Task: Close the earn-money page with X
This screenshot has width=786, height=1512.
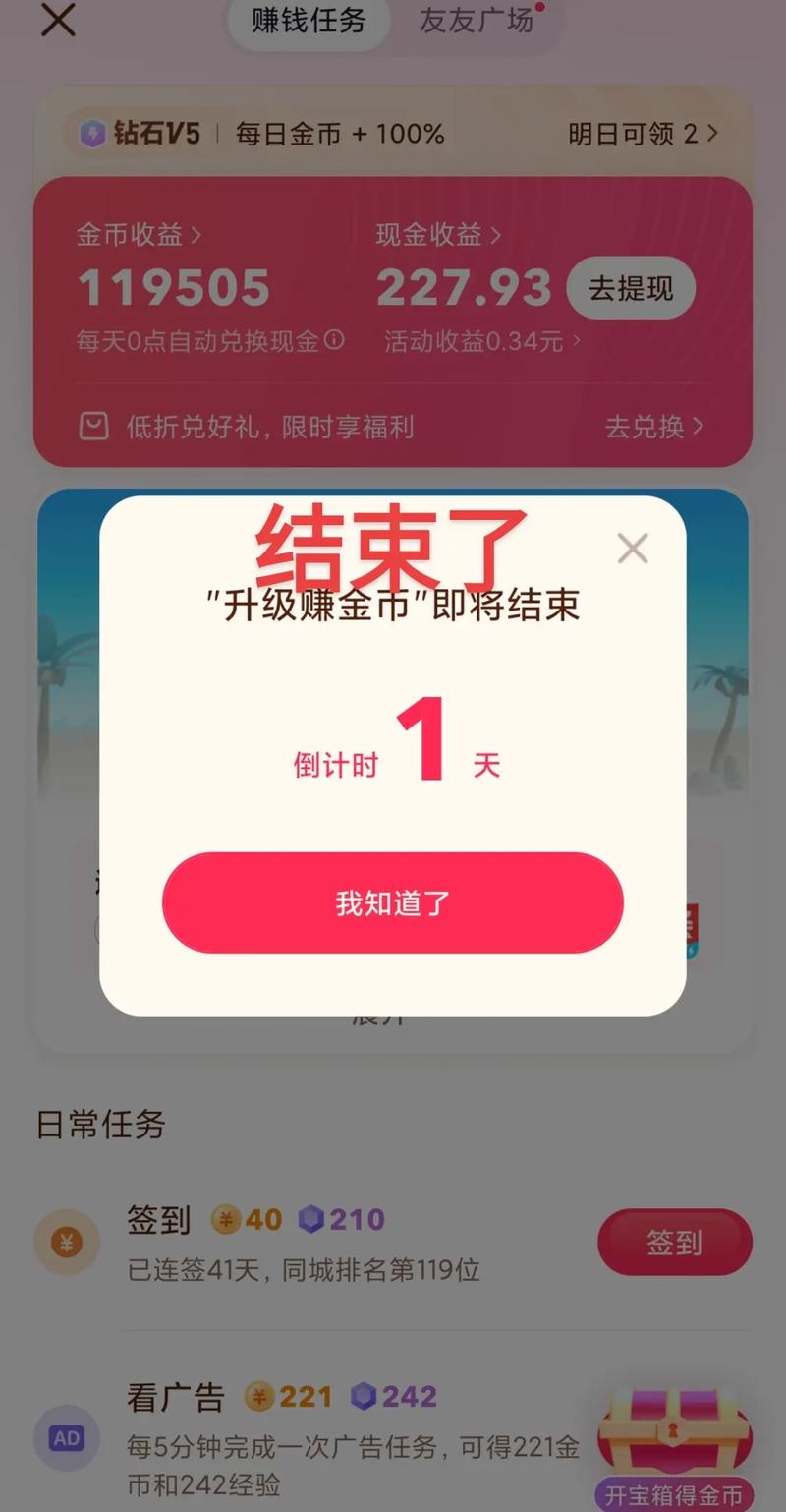Action: (58, 21)
